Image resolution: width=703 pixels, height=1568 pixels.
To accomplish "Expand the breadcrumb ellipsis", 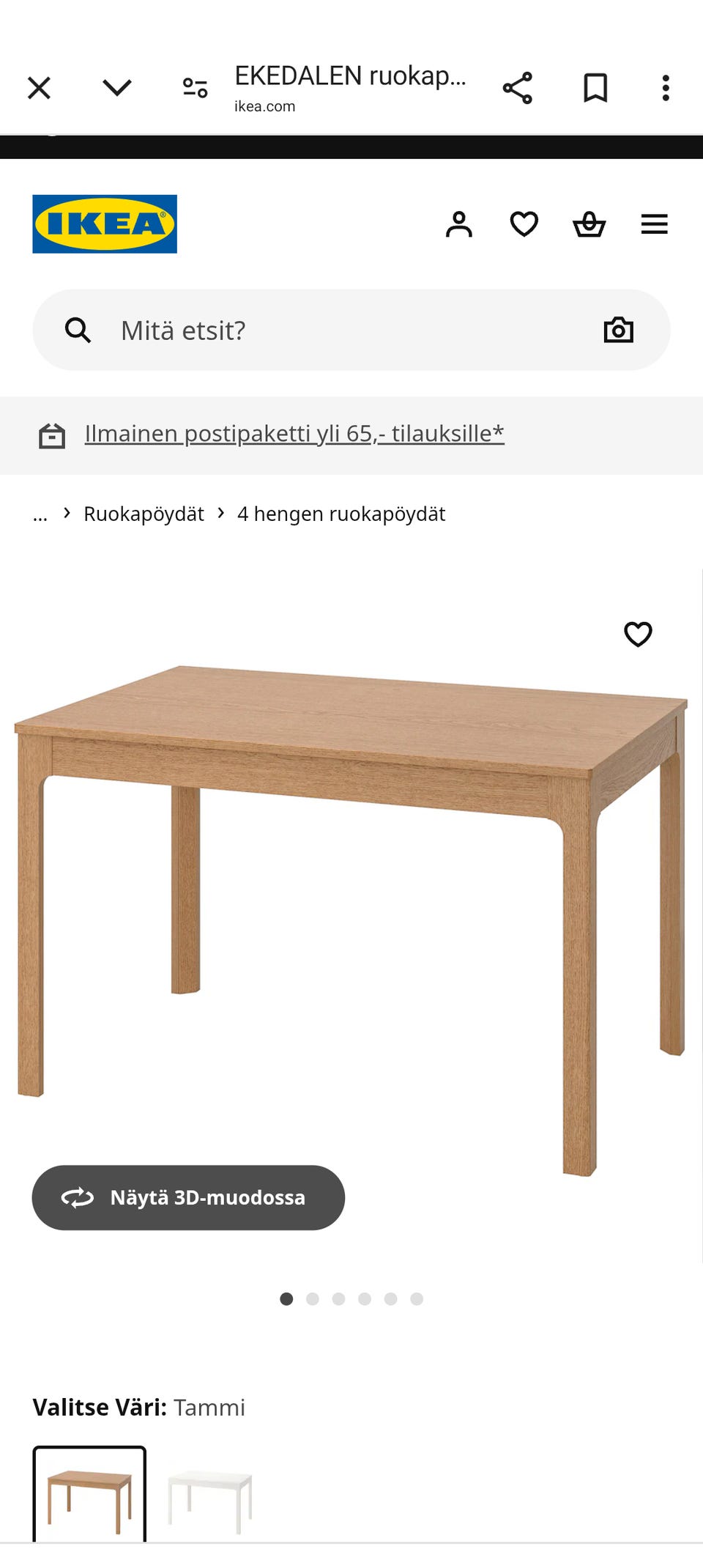I will click(40, 513).
